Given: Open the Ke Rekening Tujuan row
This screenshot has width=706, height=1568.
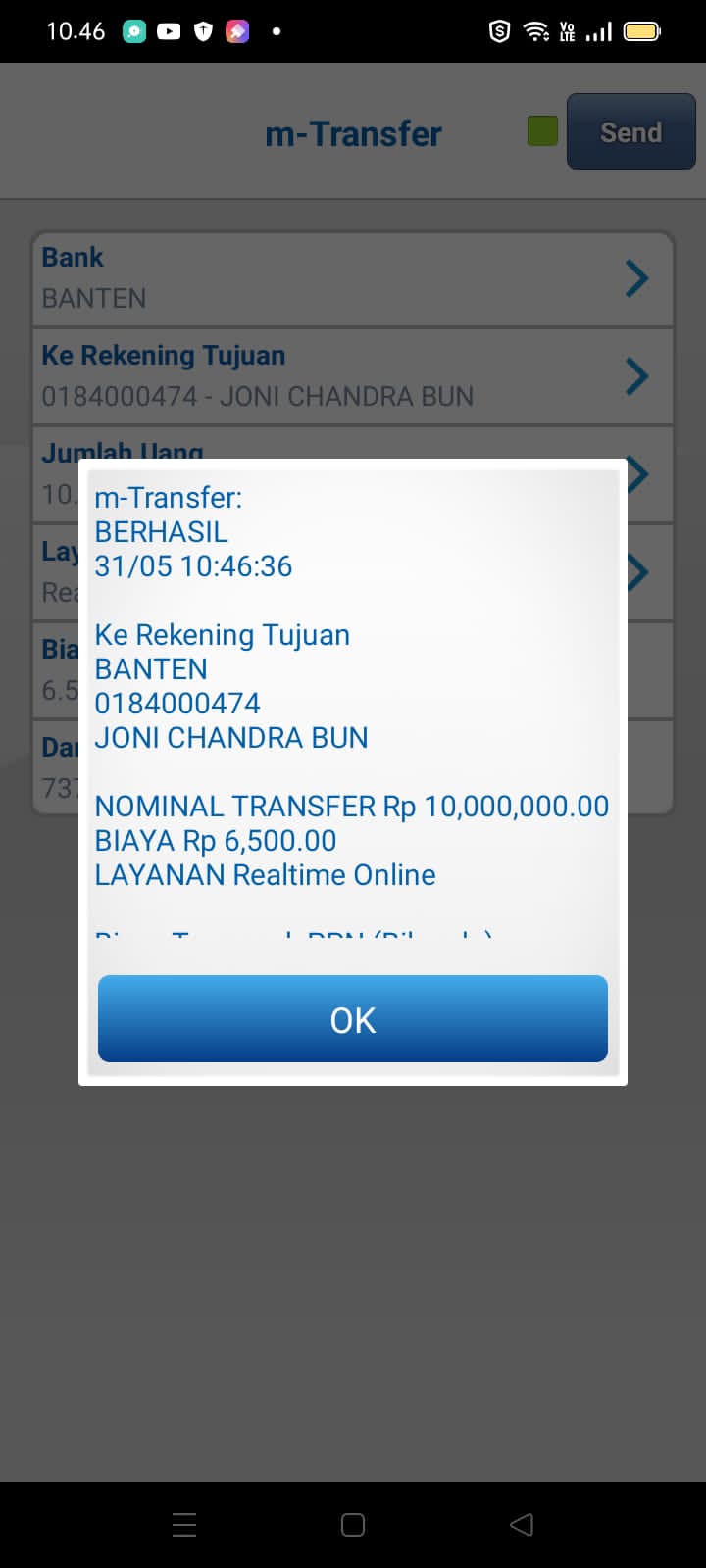Looking at the screenshot, I should (353, 376).
